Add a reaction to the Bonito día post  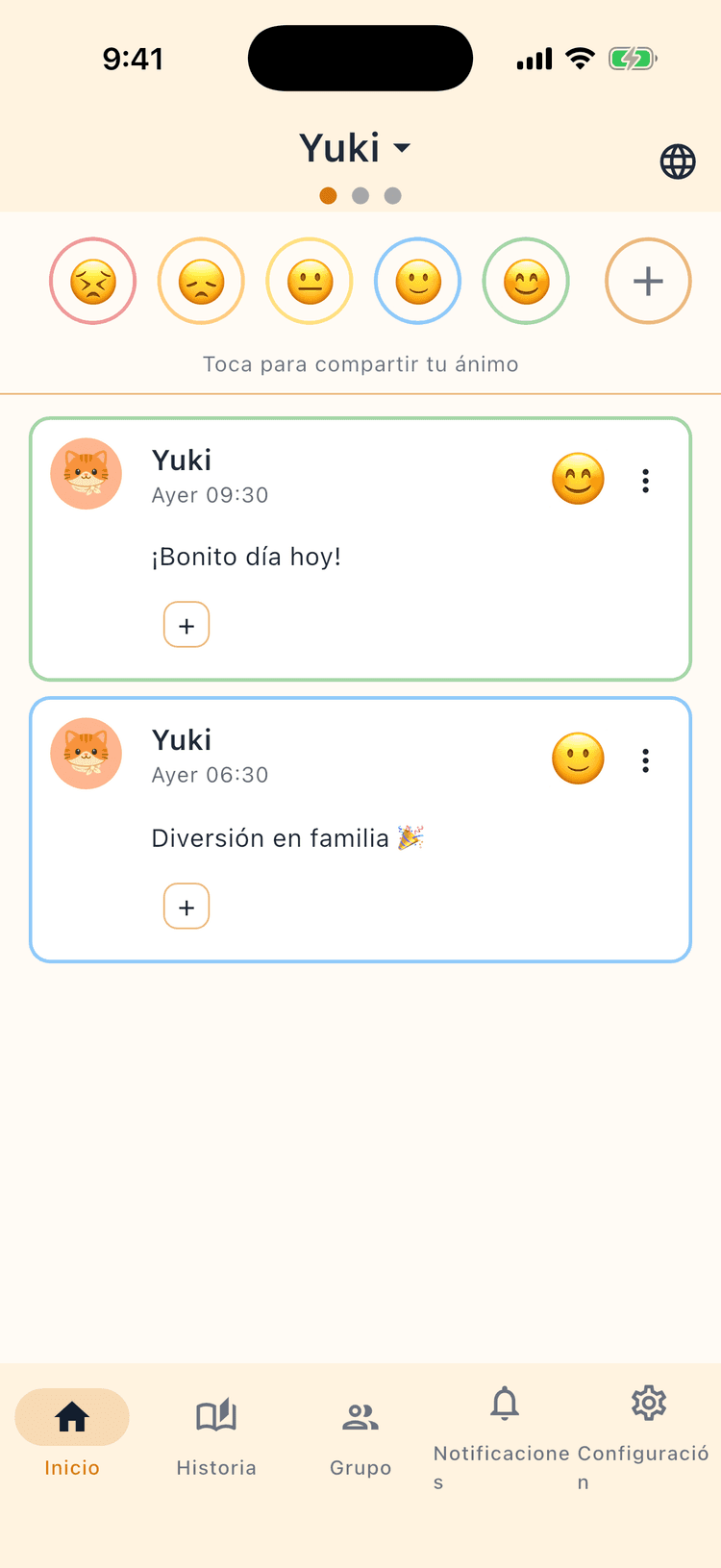point(186,625)
